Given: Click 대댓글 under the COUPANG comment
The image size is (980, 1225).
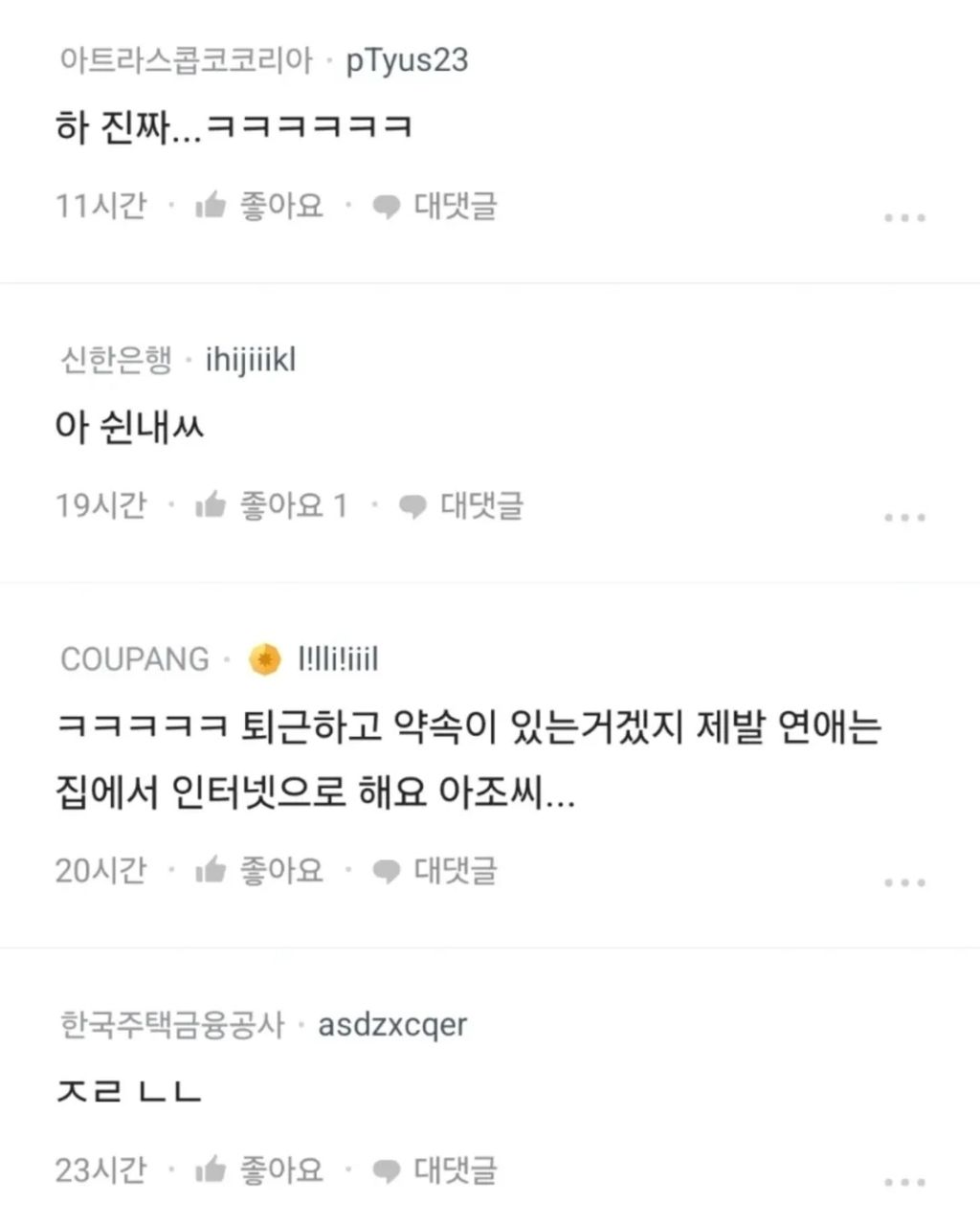Looking at the screenshot, I should [x=454, y=870].
